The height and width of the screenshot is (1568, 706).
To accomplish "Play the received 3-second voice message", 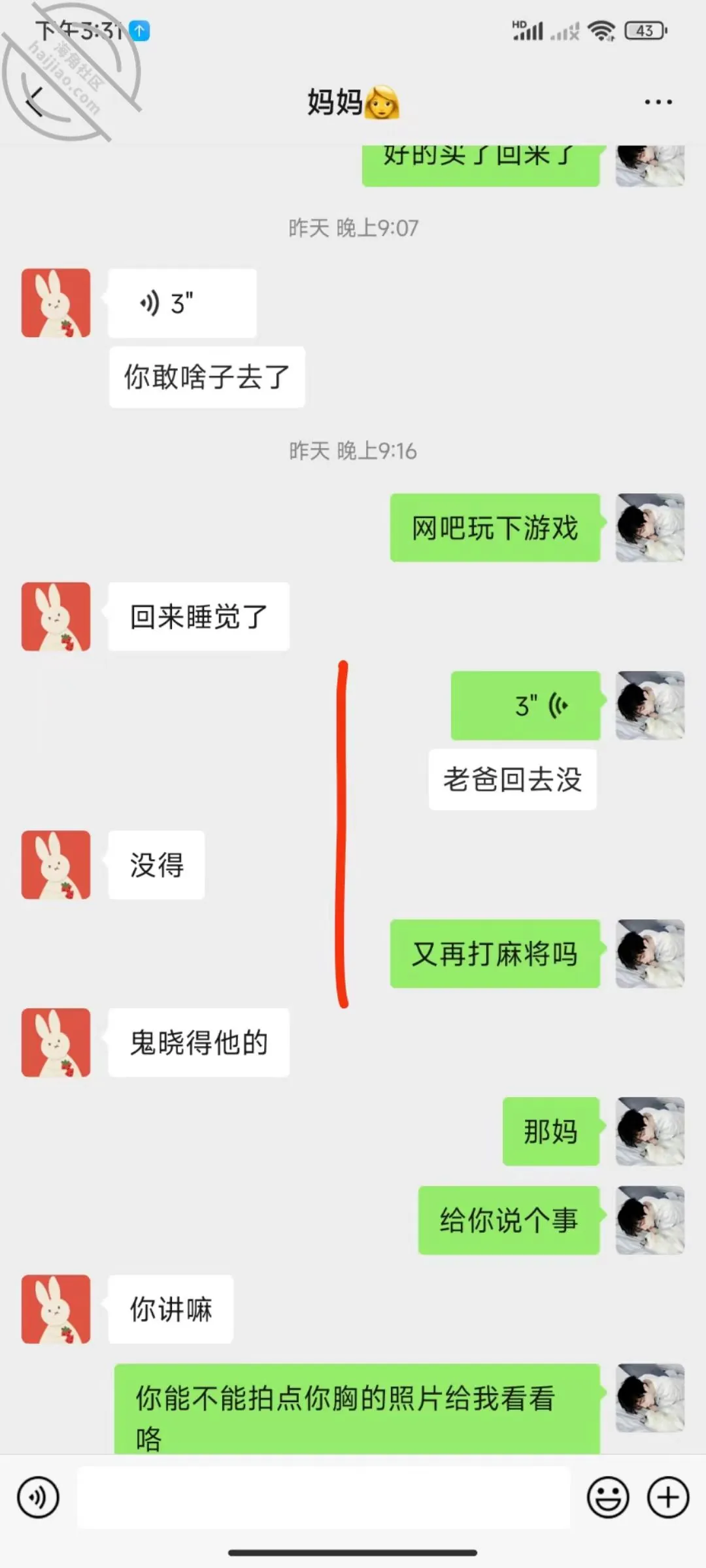I will [x=182, y=303].
